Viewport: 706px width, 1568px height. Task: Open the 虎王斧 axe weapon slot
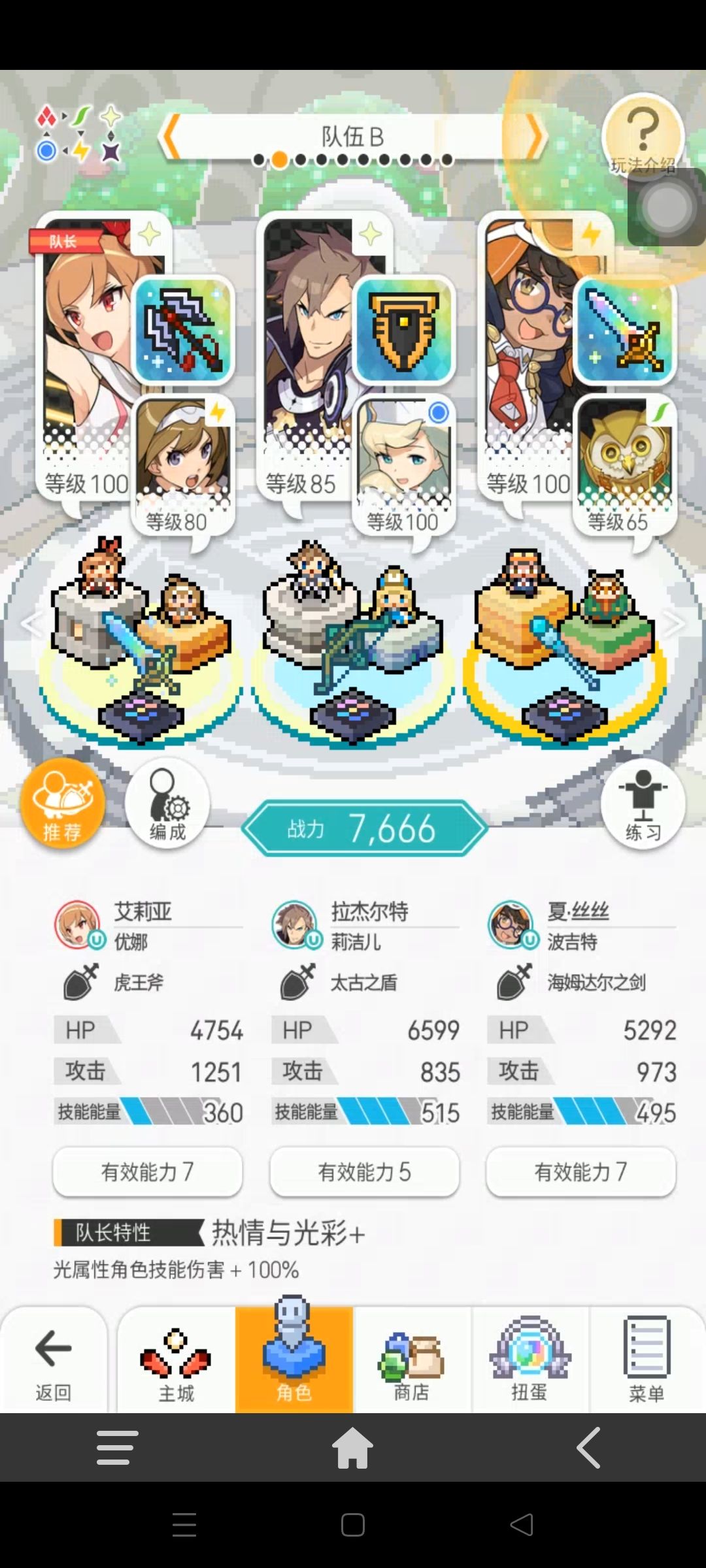click(x=183, y=330)
